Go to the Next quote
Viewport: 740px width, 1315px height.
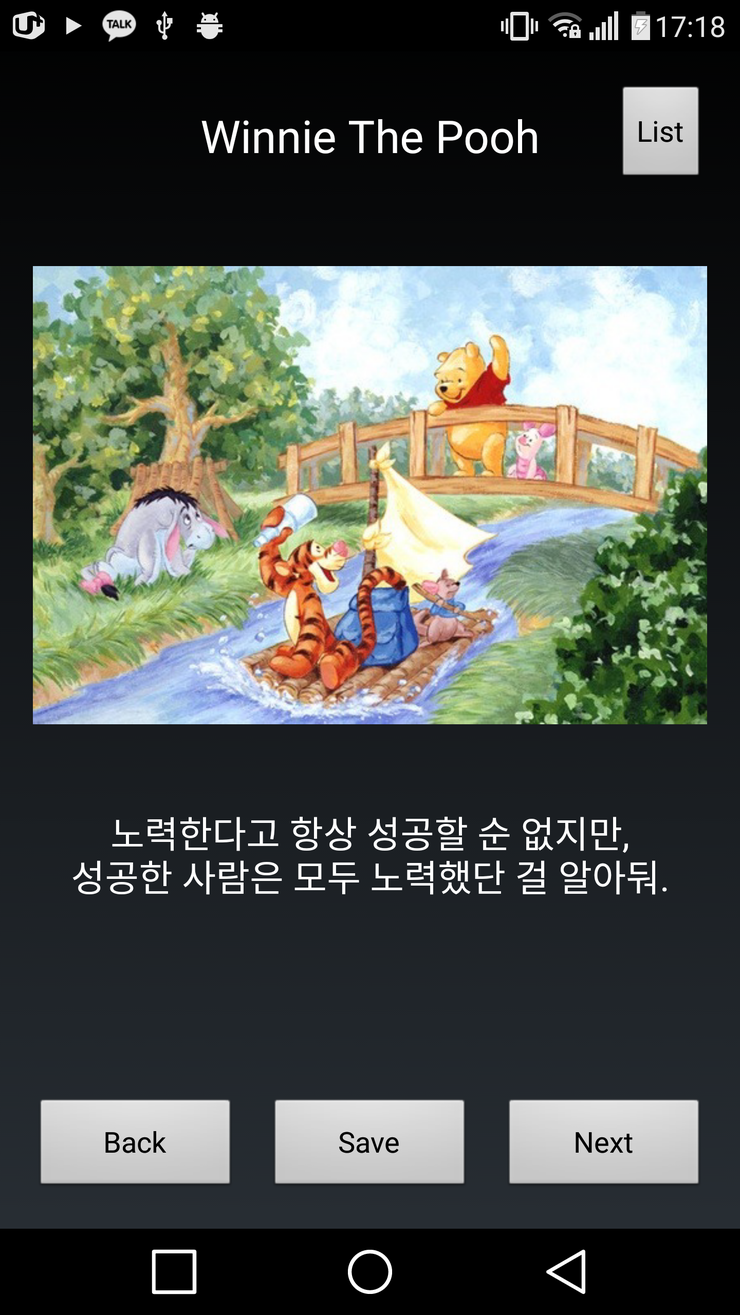[603, 1142]
